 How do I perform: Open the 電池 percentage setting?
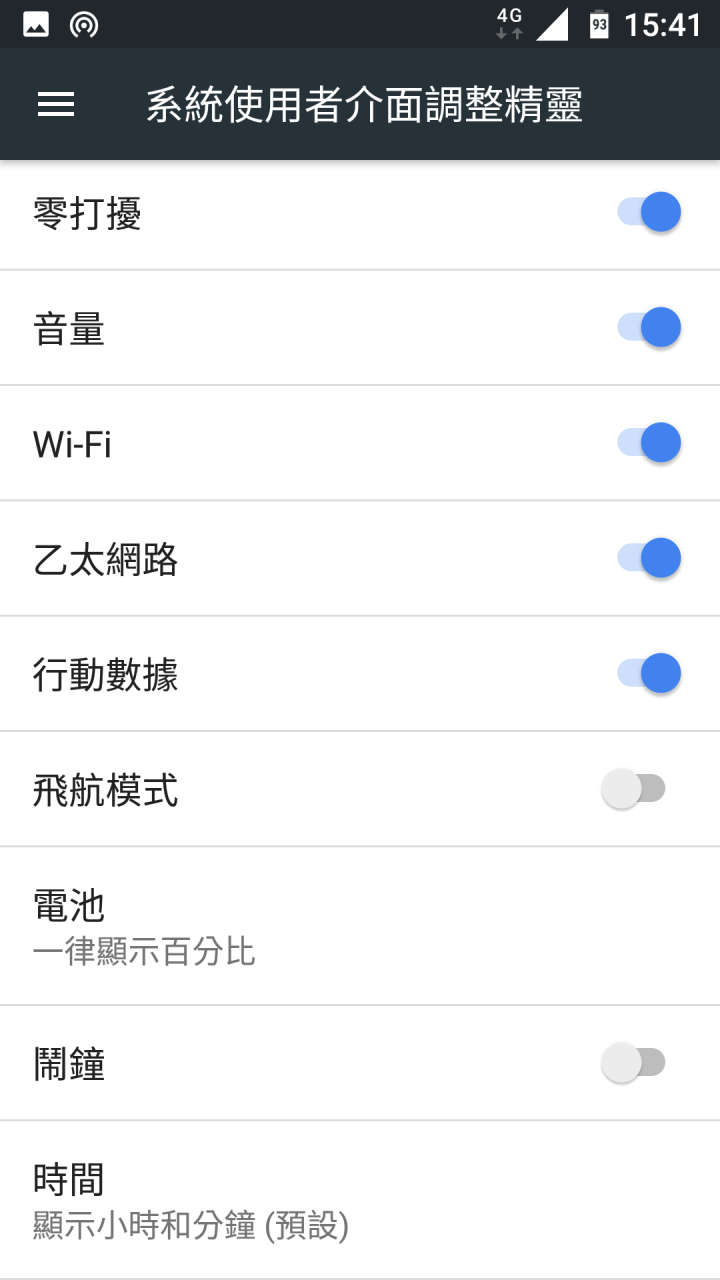click(360, 926)
